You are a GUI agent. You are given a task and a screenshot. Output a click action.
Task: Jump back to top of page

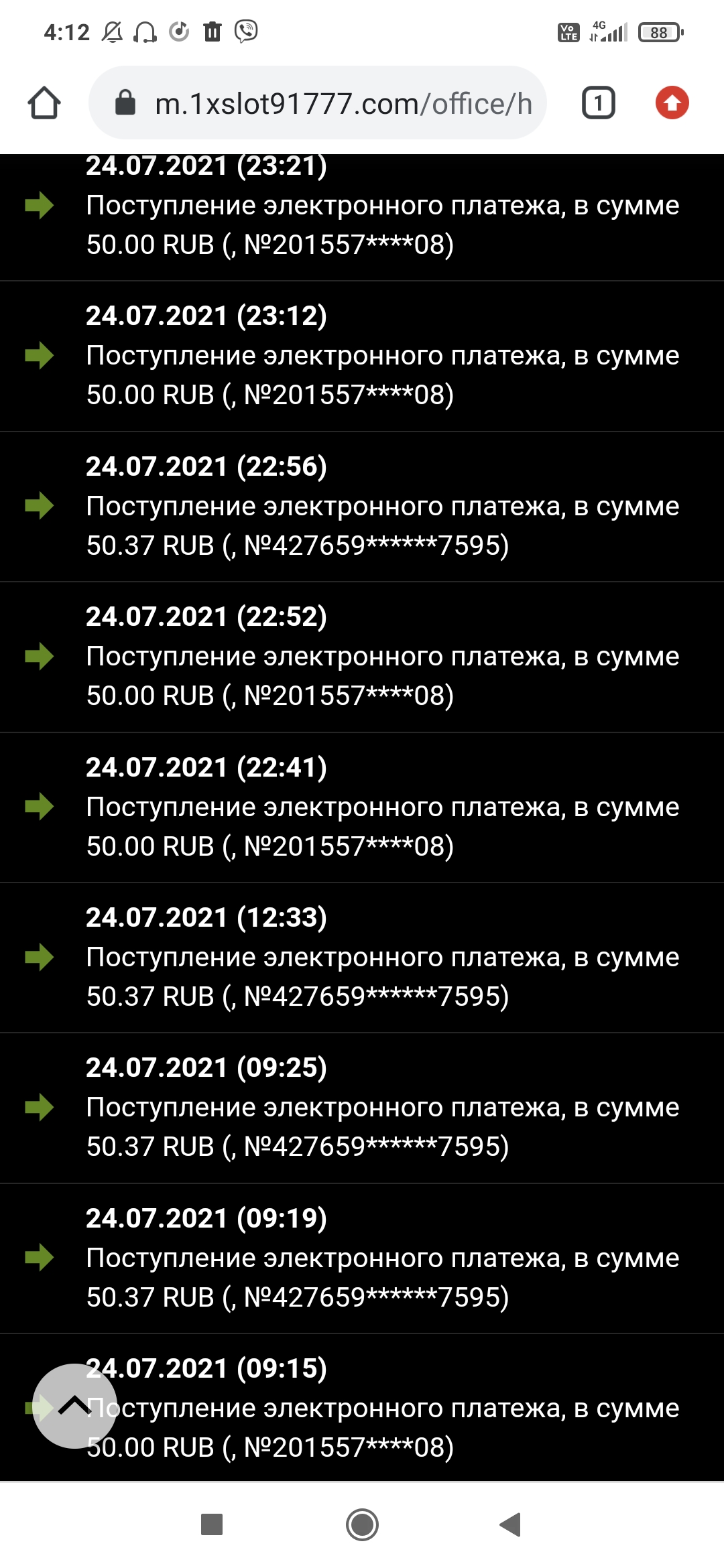[74, 1406]
